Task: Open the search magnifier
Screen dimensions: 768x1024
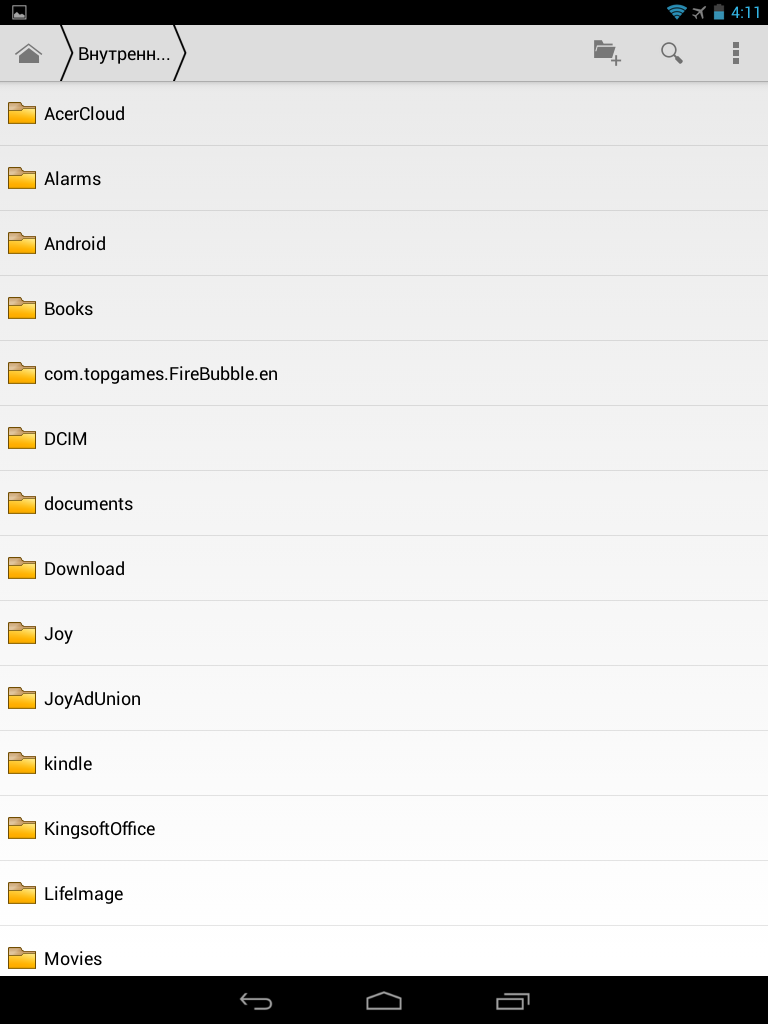Action: point(672,53)
